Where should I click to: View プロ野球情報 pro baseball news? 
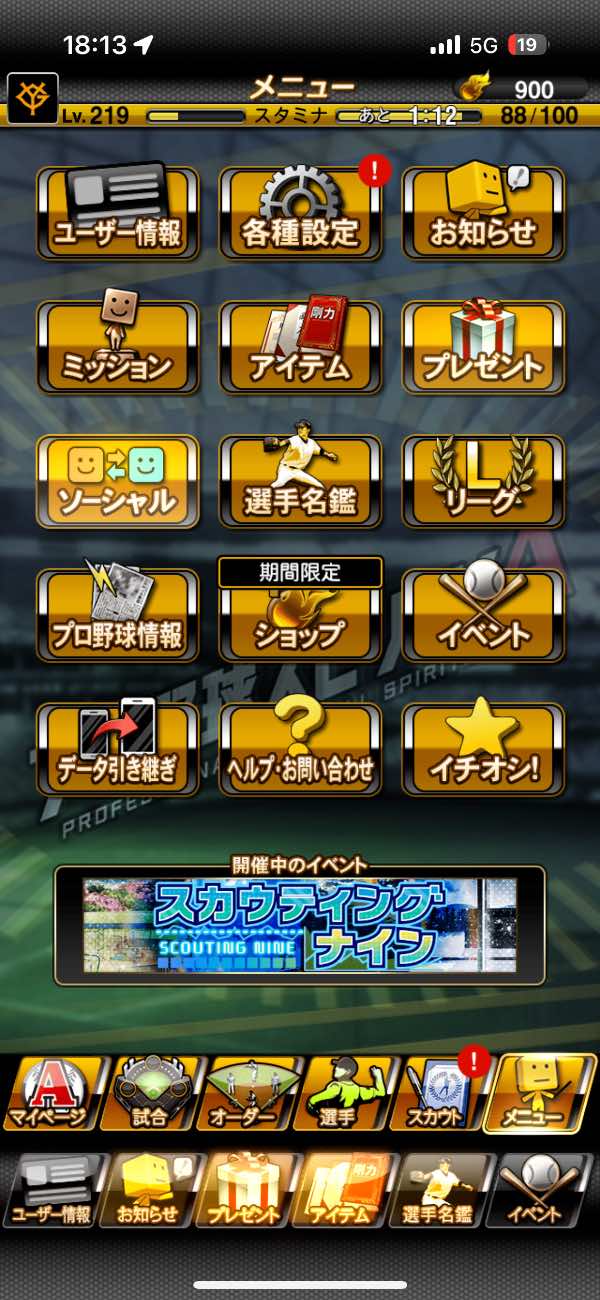click(118, 615)
